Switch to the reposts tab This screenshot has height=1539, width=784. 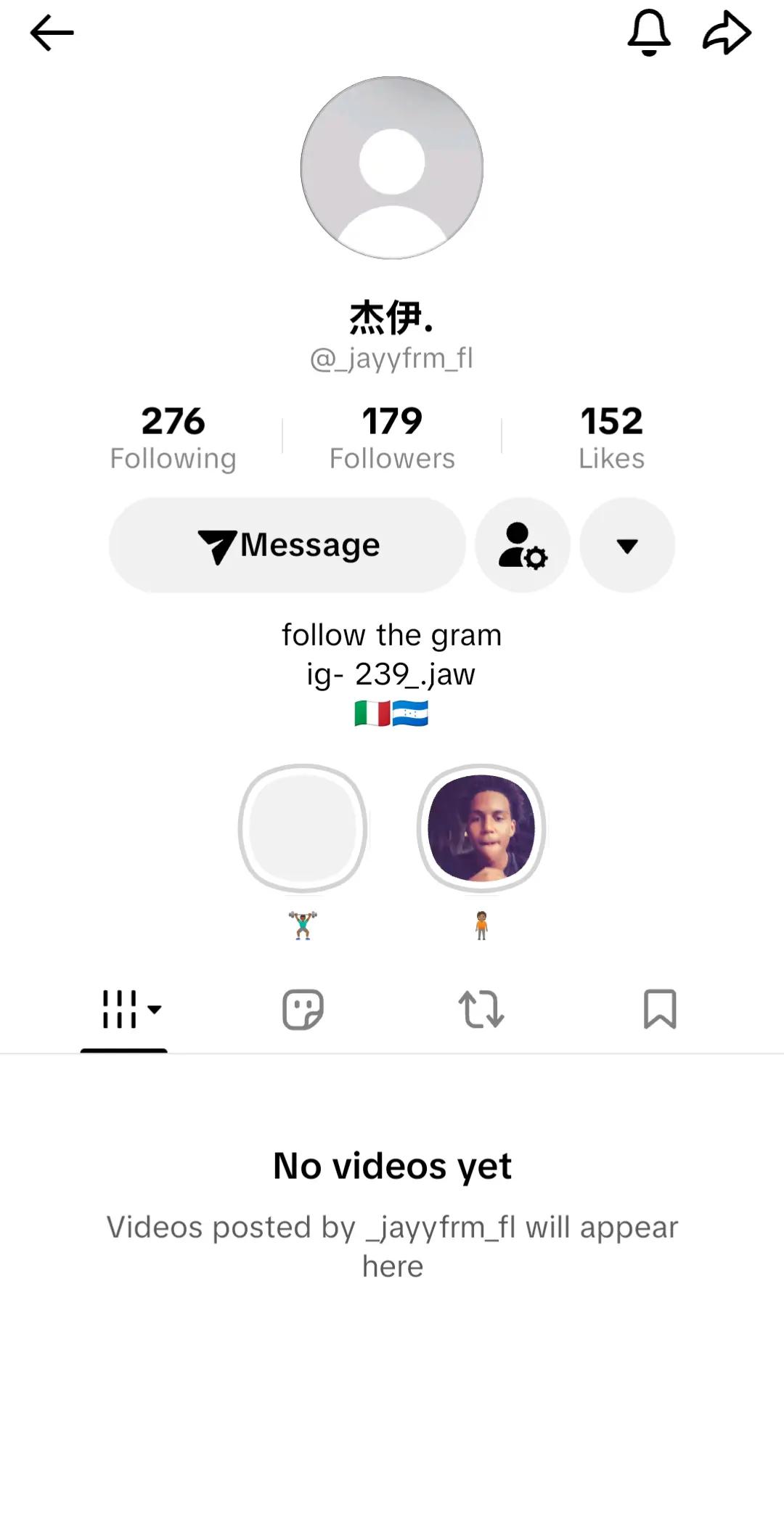click(481, 1010)
